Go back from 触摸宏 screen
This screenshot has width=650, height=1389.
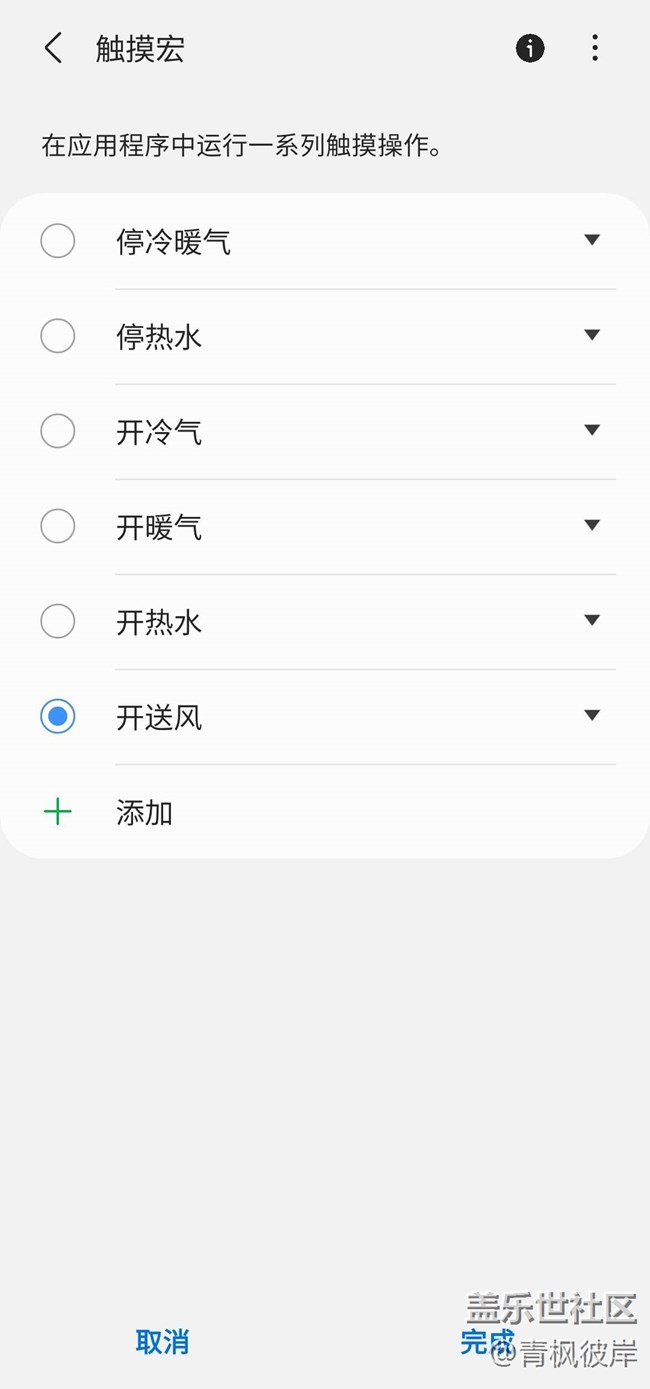click(54, 48)
